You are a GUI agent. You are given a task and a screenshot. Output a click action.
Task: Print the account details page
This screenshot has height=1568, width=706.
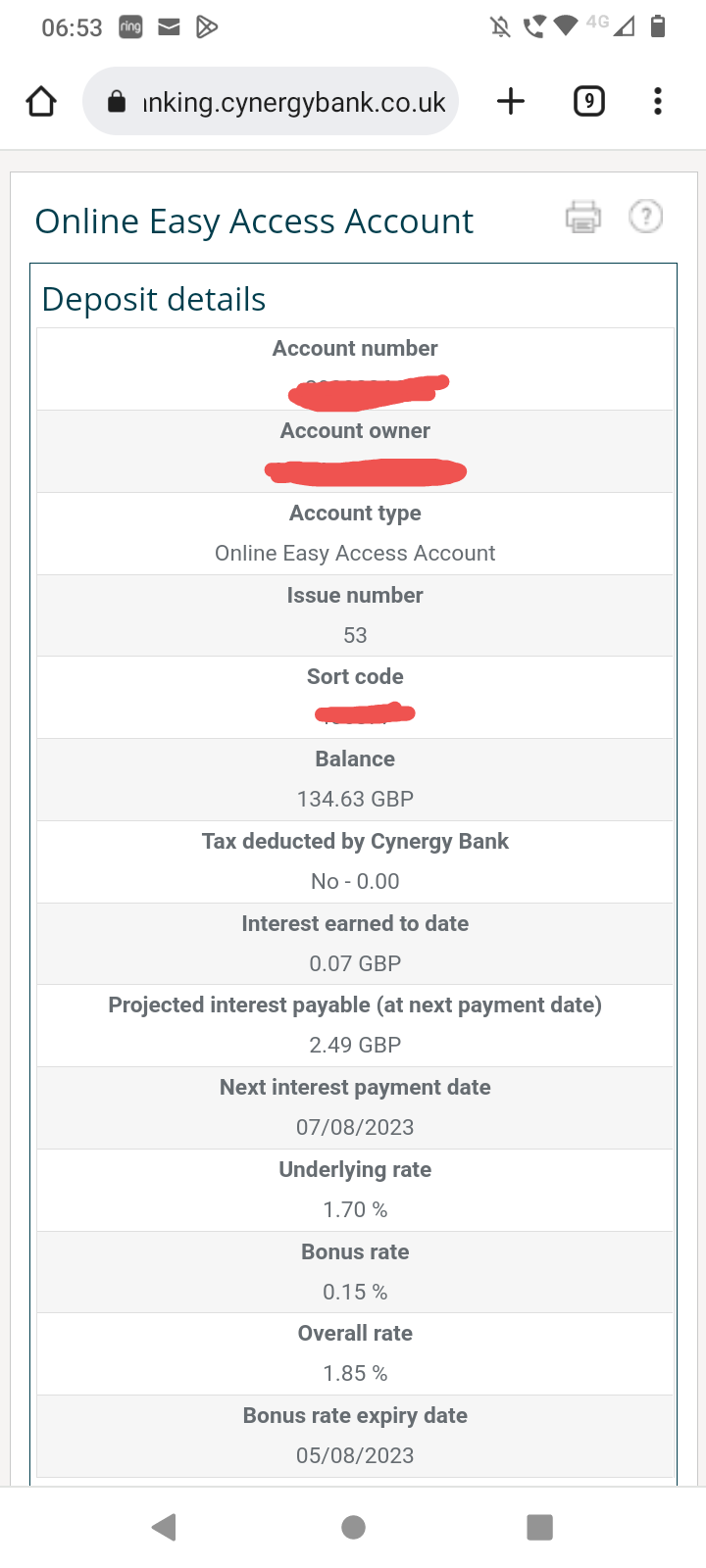click(x=583, y=217)
